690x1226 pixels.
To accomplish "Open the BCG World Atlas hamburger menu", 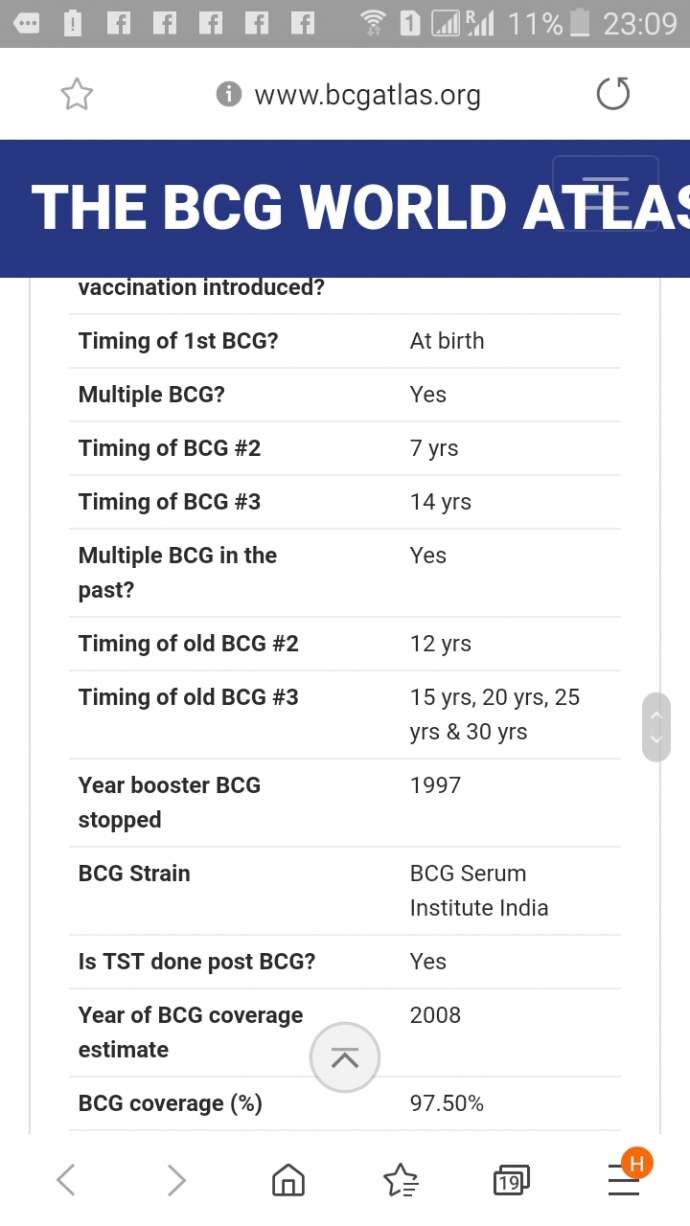I will (x=606, y=194).
